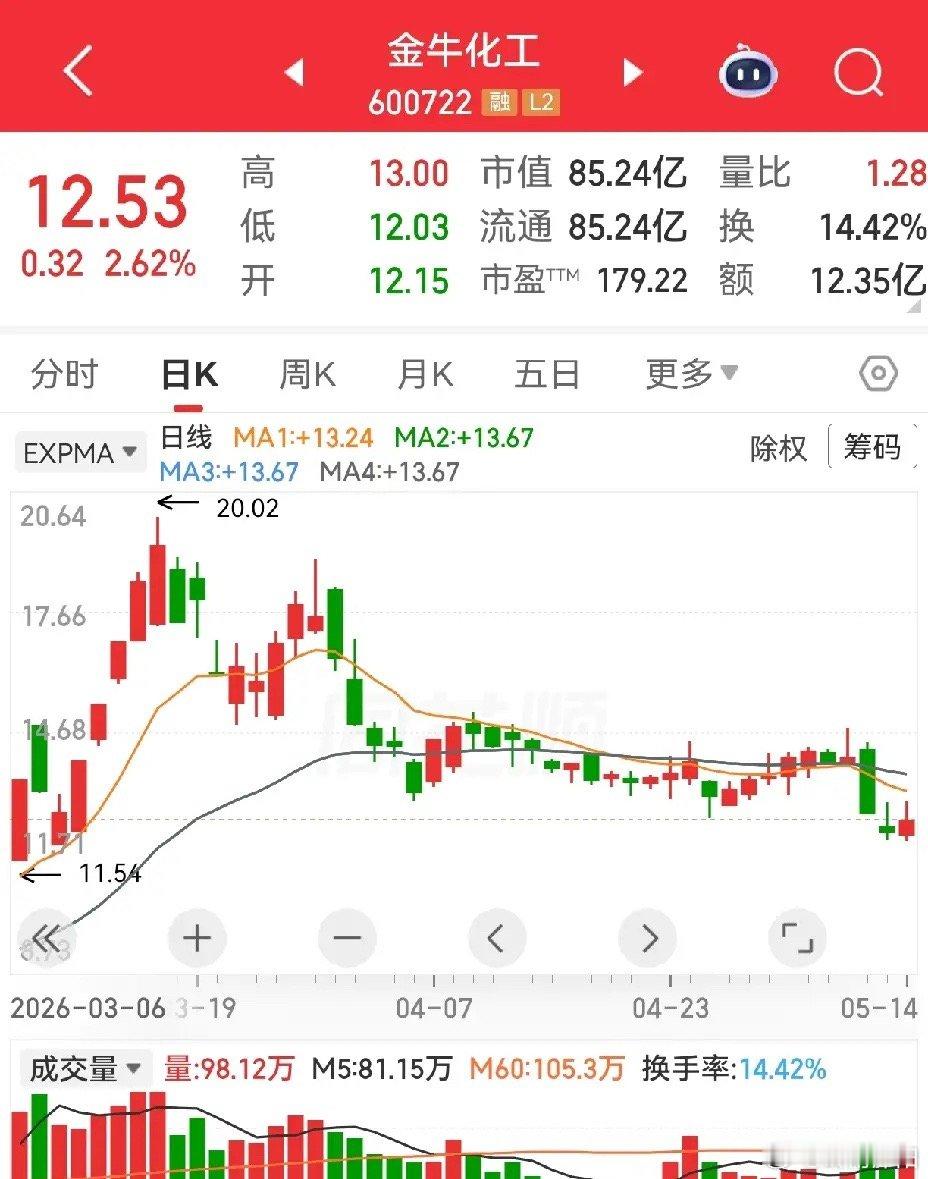The image size is (928, 1179).
Task: Switch to the previous stock
Action: tap(295, 72)
